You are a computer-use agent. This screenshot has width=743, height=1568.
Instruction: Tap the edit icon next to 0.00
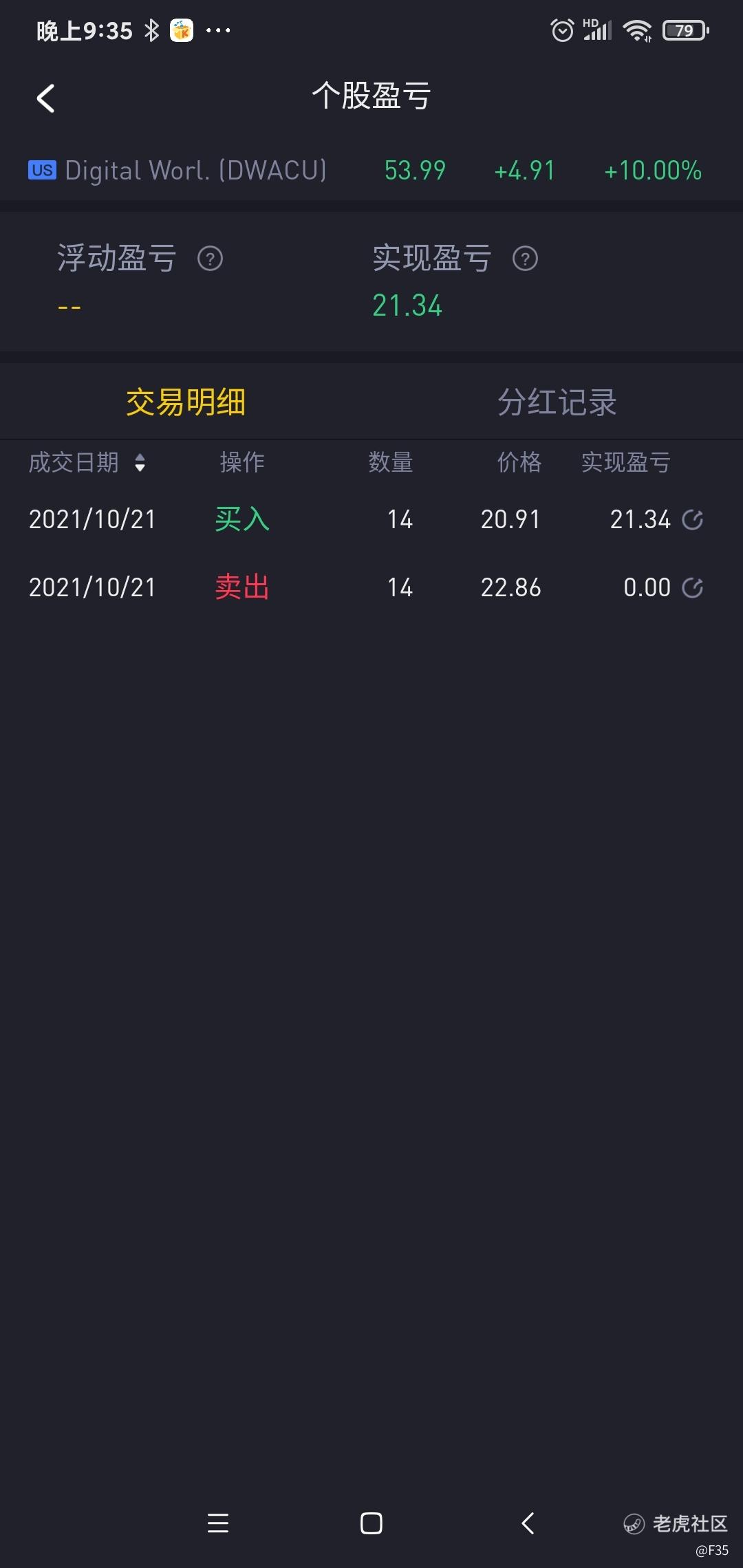[x=692, y=587]
